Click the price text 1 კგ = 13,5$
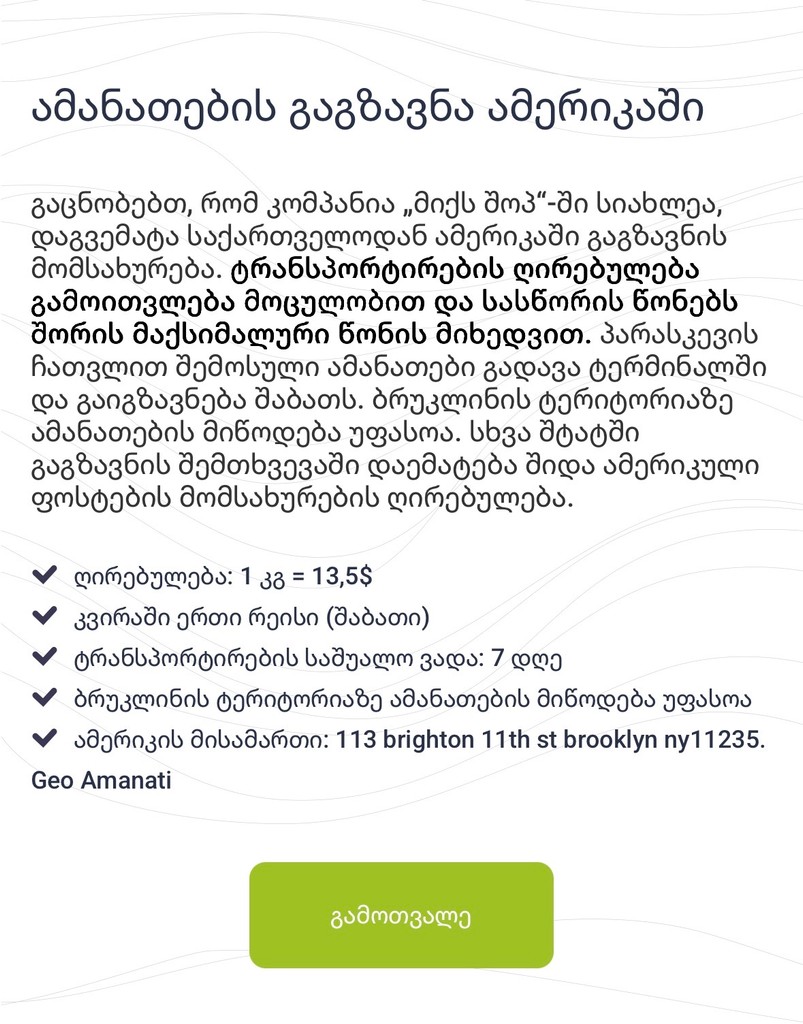This screenshot has height=1024, width=803. [x=300, y=575]
